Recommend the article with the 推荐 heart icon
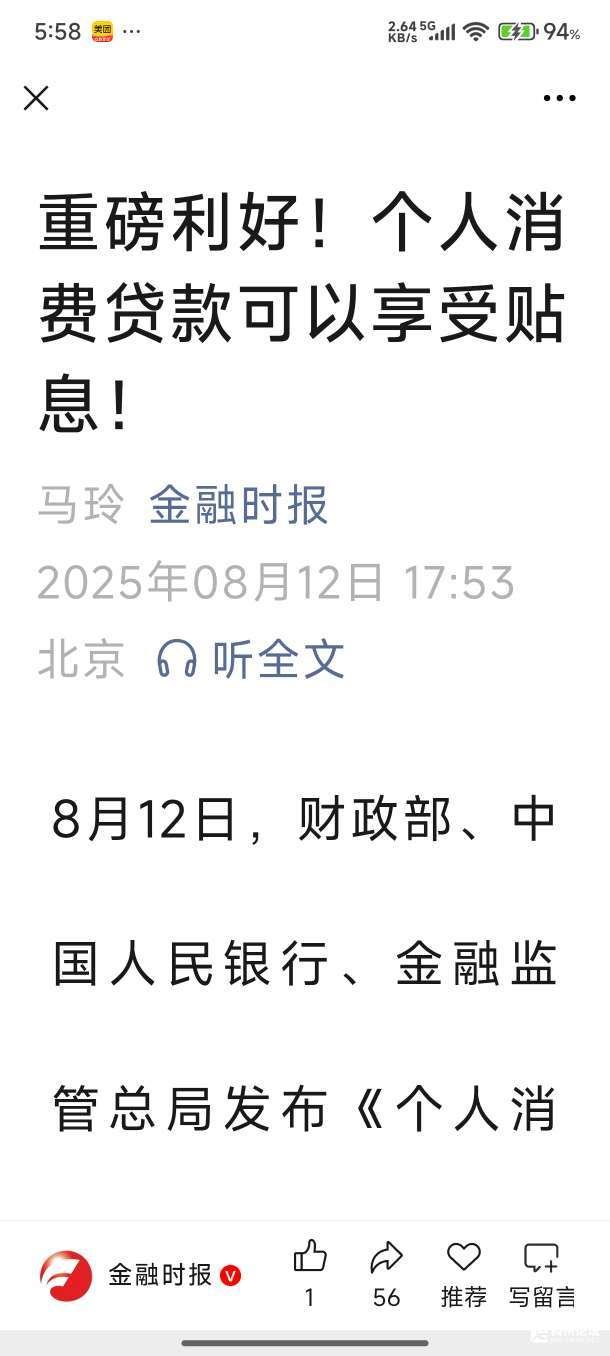The height and width of the screenshot is (1356, 610). [x=463, y=1258]
